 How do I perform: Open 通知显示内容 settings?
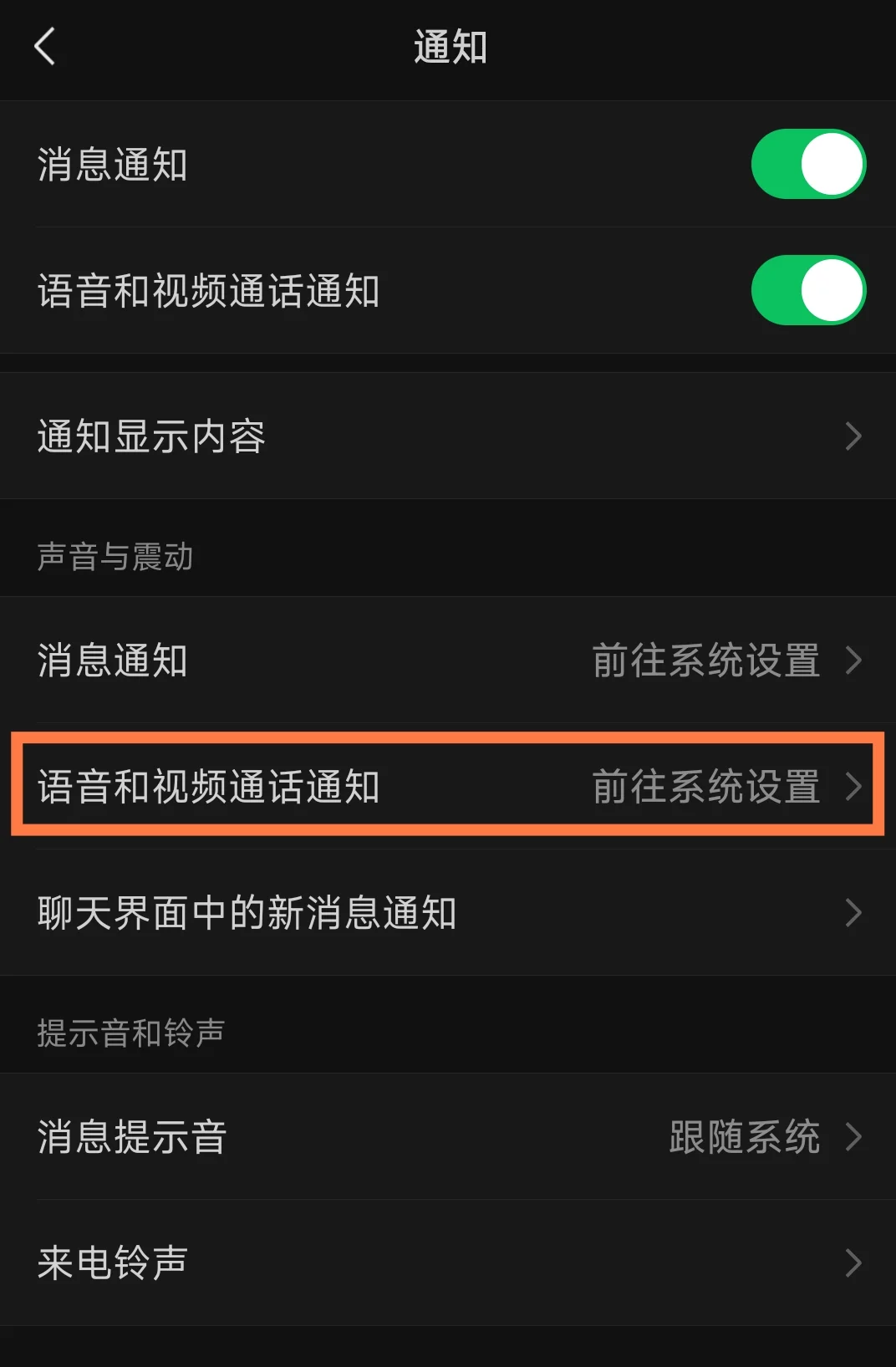pyautogui.click(x=448, y=436)
